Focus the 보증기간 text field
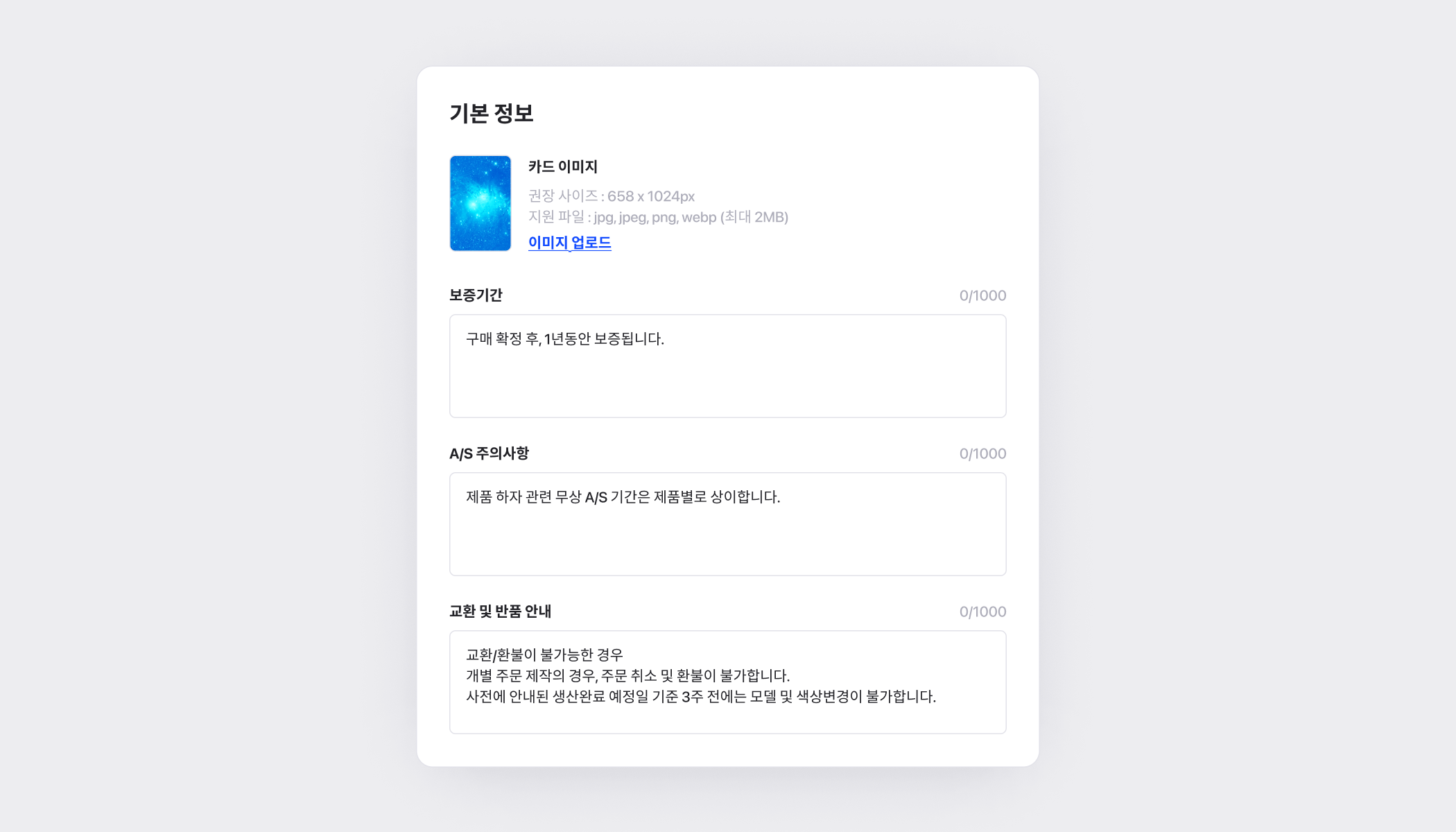This screenshot has height=832, width=1456. coord(727,366)
